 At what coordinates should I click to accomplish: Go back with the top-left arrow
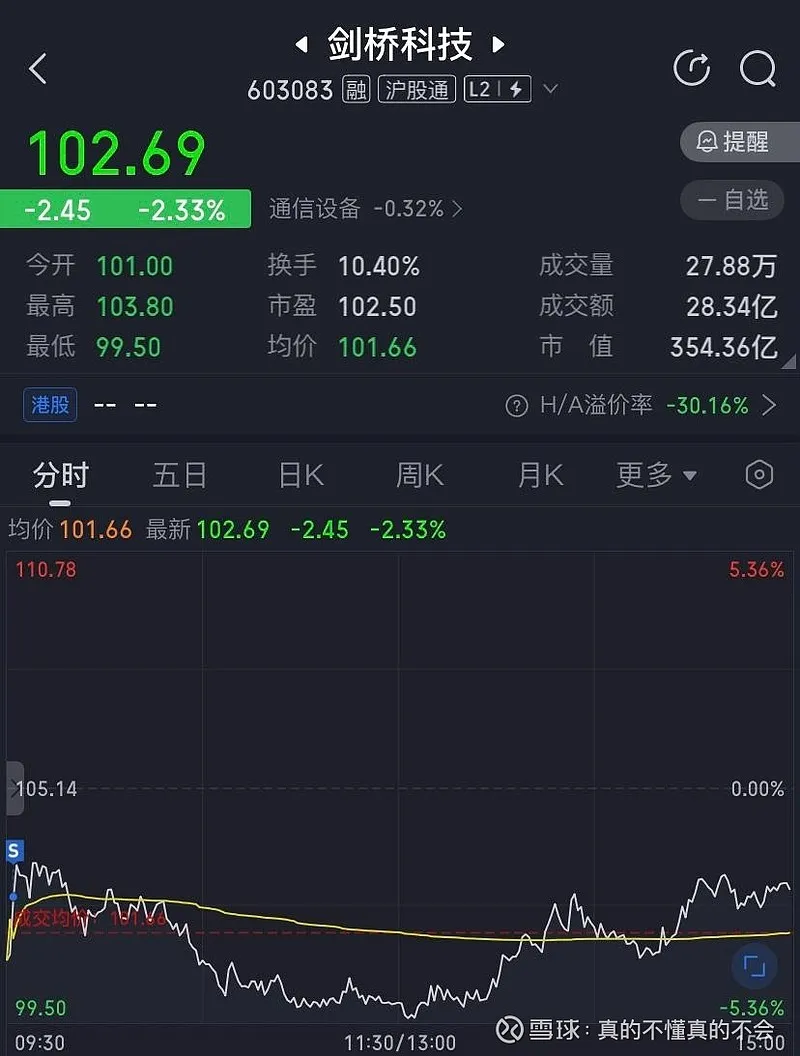(38, 69)
